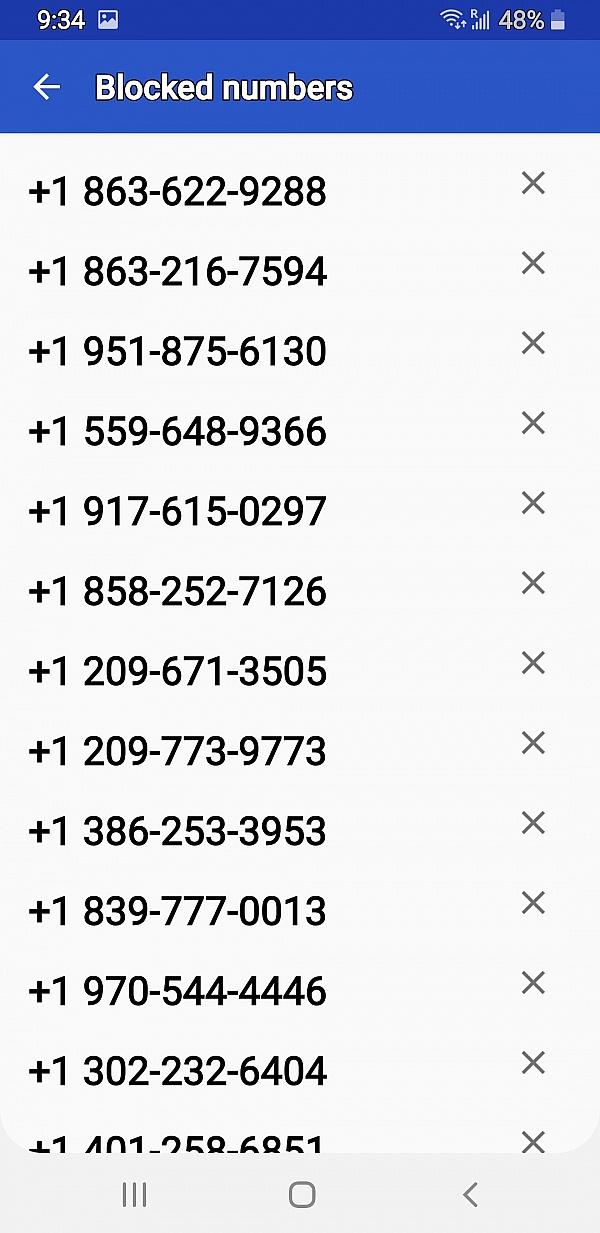Go to the home screen
600x1233 pixels.
(301, 1194)
